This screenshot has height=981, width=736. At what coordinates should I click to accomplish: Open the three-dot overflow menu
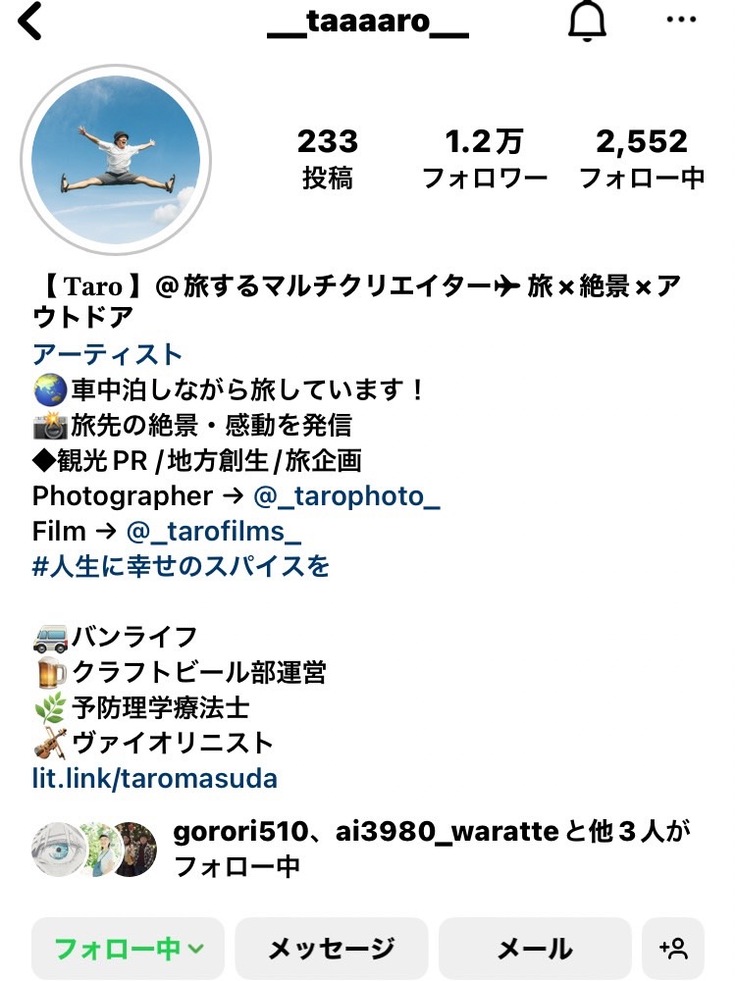point(681,20)
